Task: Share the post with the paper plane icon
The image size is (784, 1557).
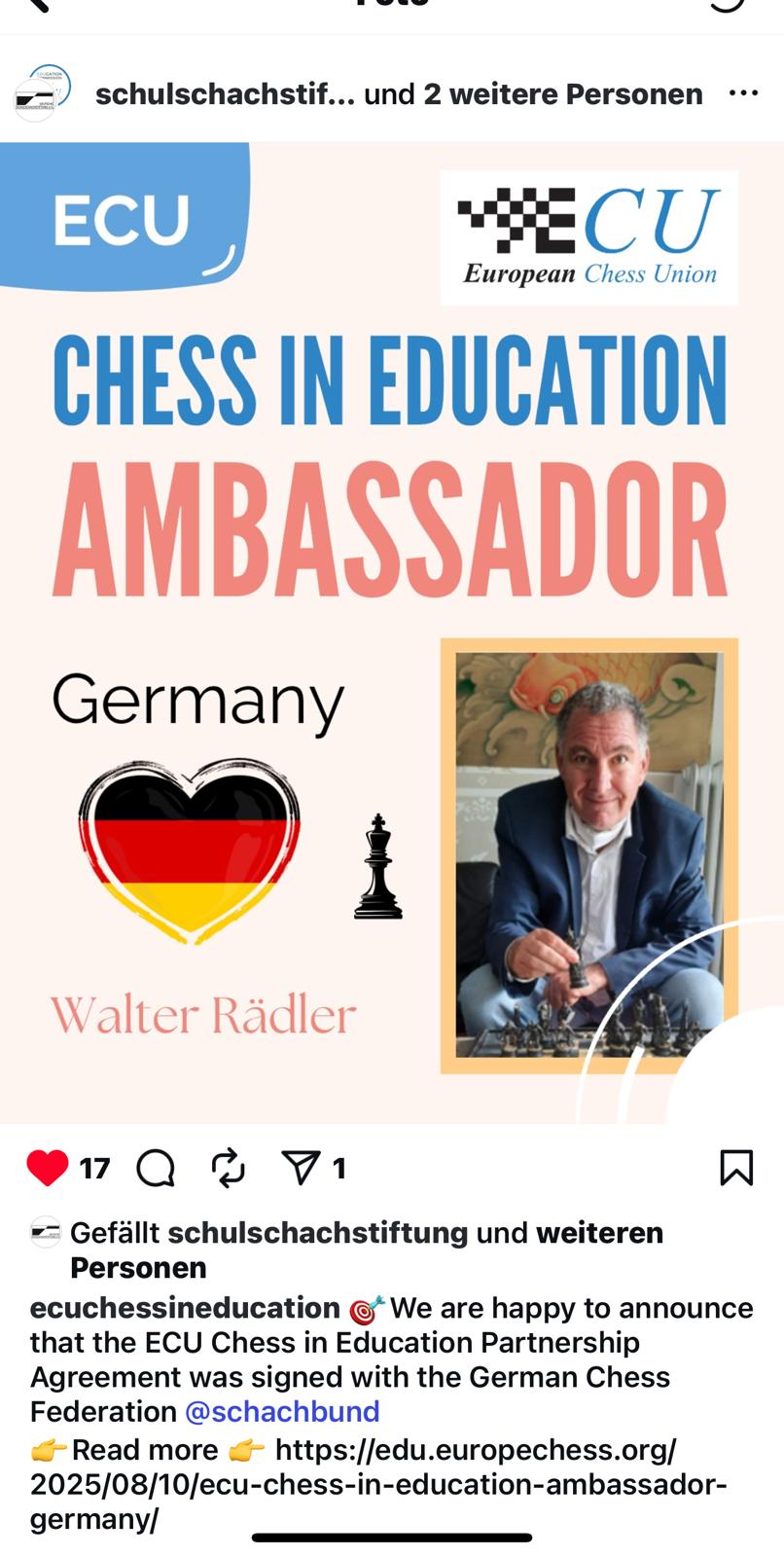Action: coord(300,1168)
